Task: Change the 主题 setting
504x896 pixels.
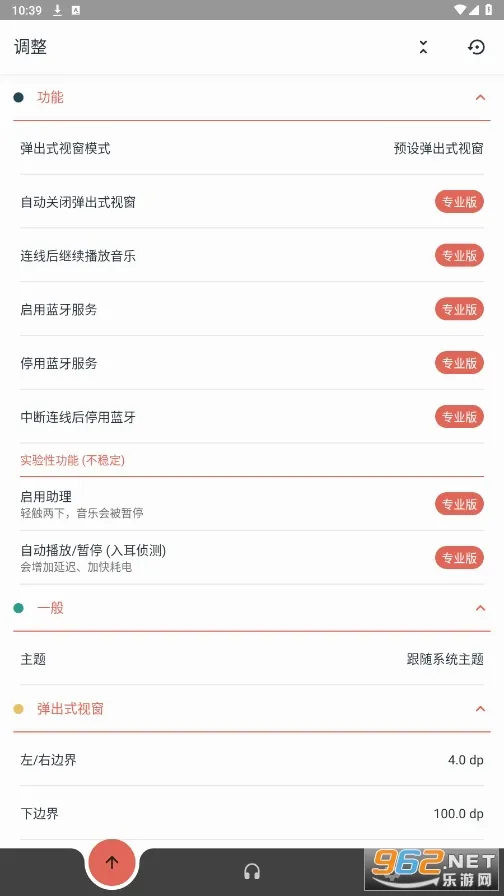Action: [252, 659]
